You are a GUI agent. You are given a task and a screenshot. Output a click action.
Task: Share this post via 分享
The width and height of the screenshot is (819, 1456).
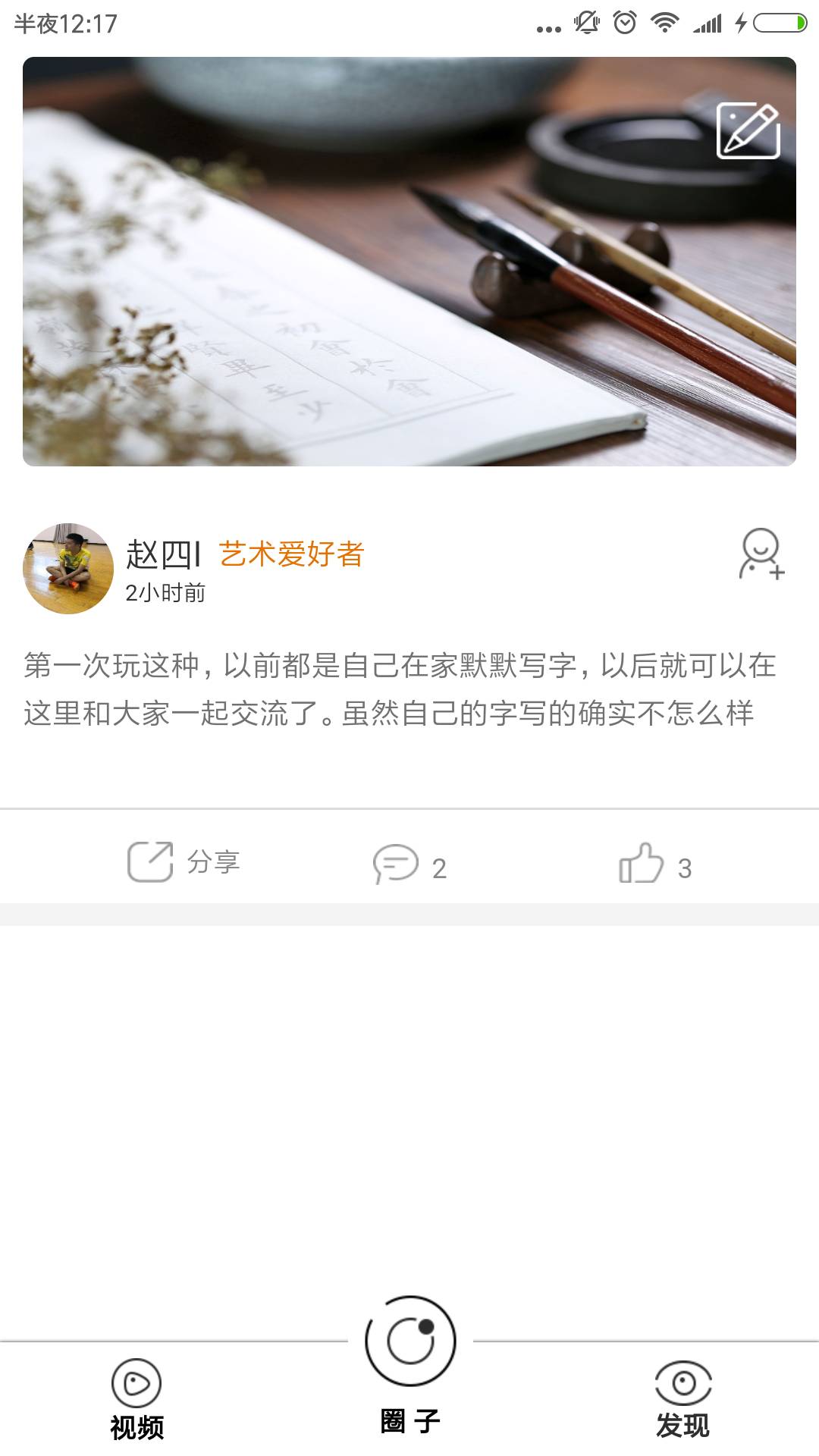click(184, 862)
